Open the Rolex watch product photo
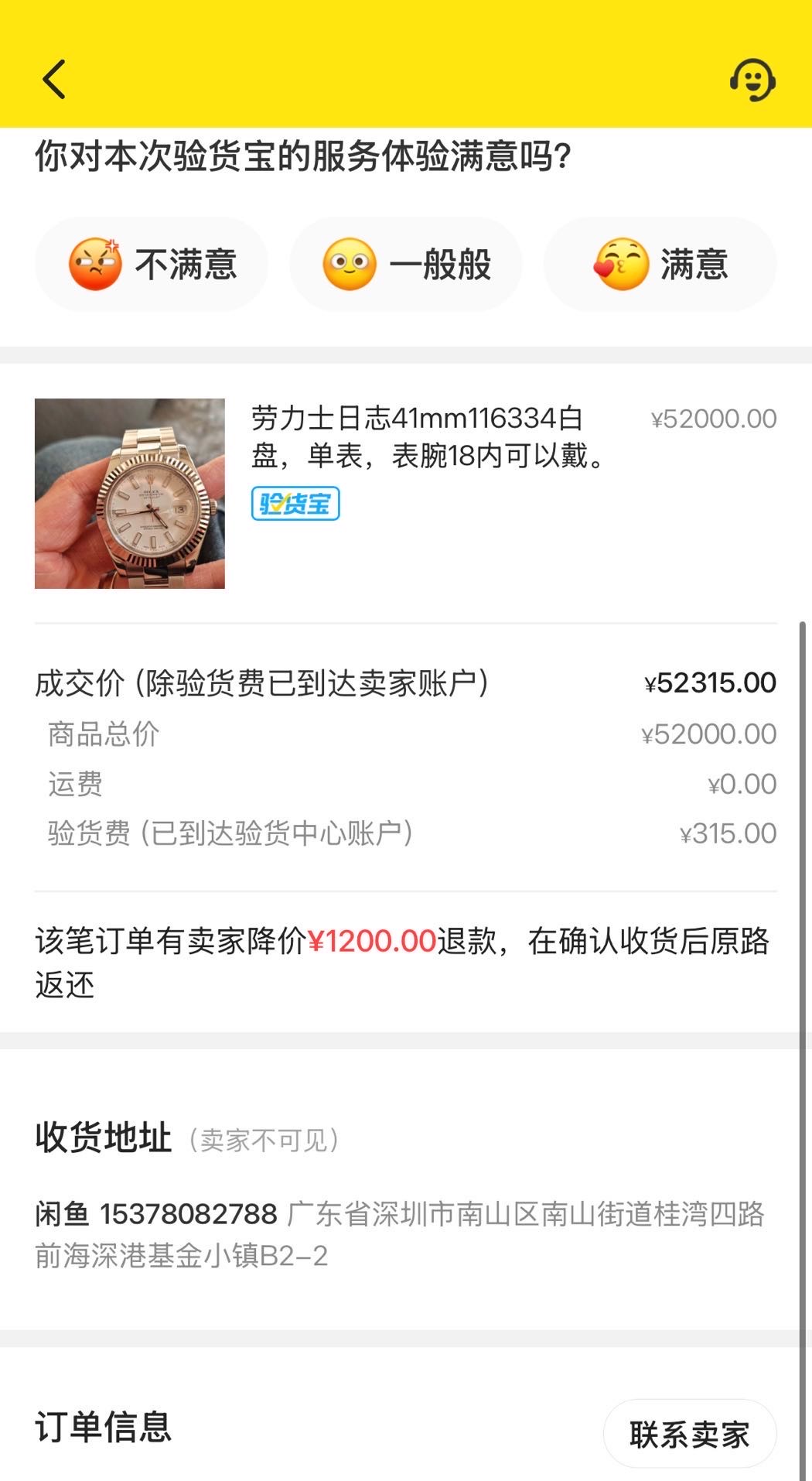Image resolution: width=812 pixels, height=1481 pixels. coord(130,494)
